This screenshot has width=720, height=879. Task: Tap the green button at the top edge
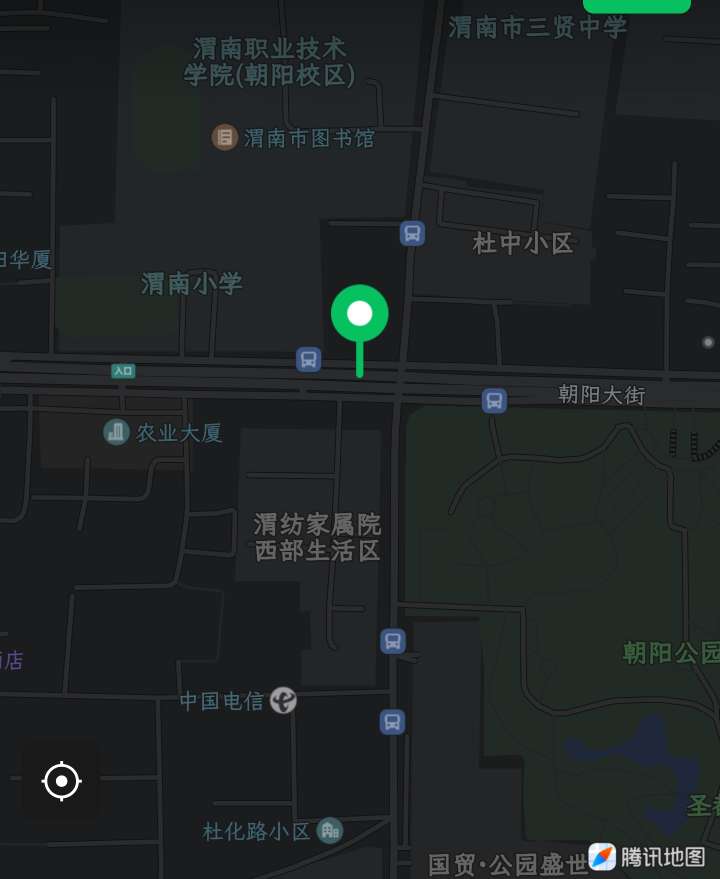(x=636, y=5)
